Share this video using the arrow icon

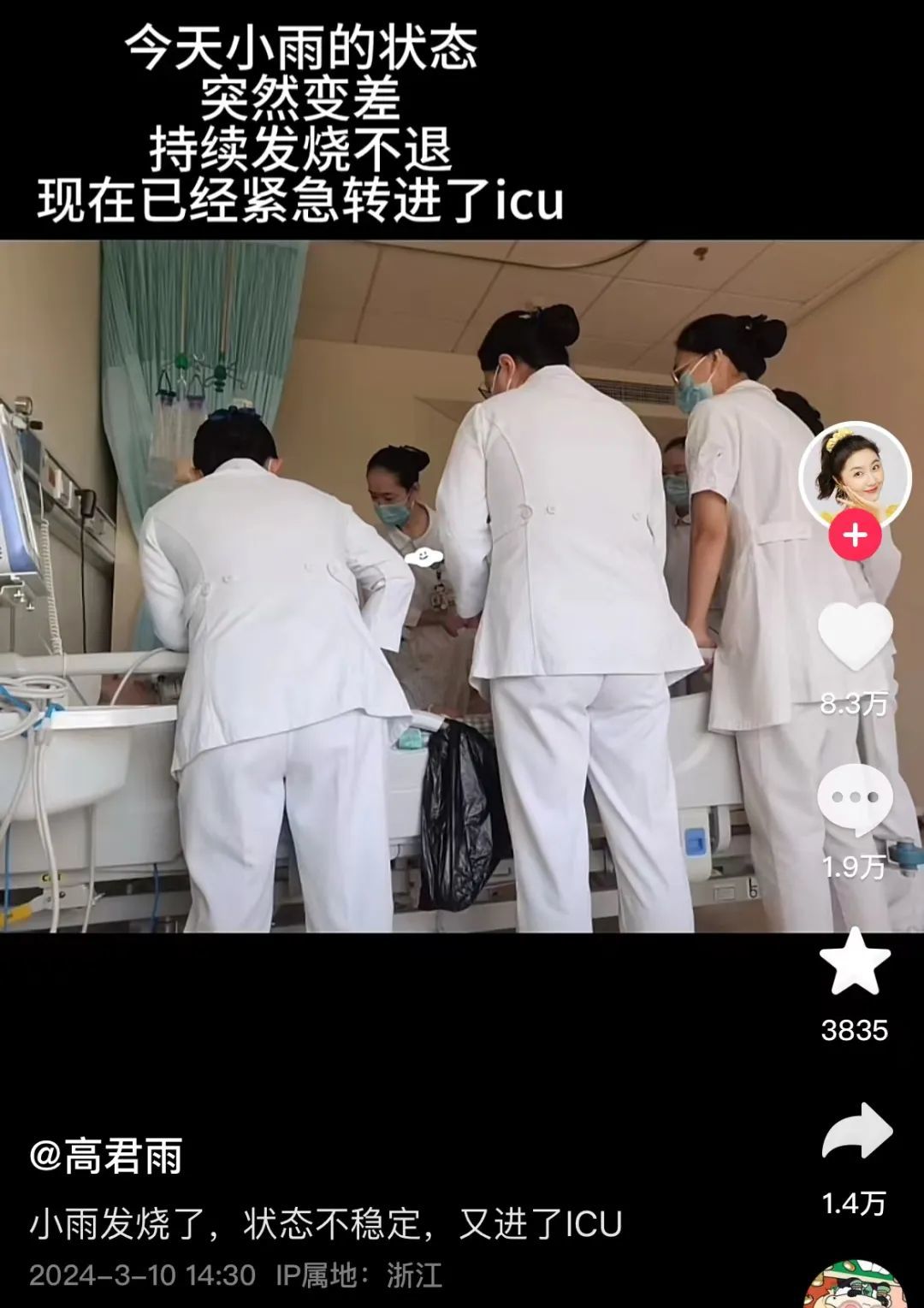856,1130
